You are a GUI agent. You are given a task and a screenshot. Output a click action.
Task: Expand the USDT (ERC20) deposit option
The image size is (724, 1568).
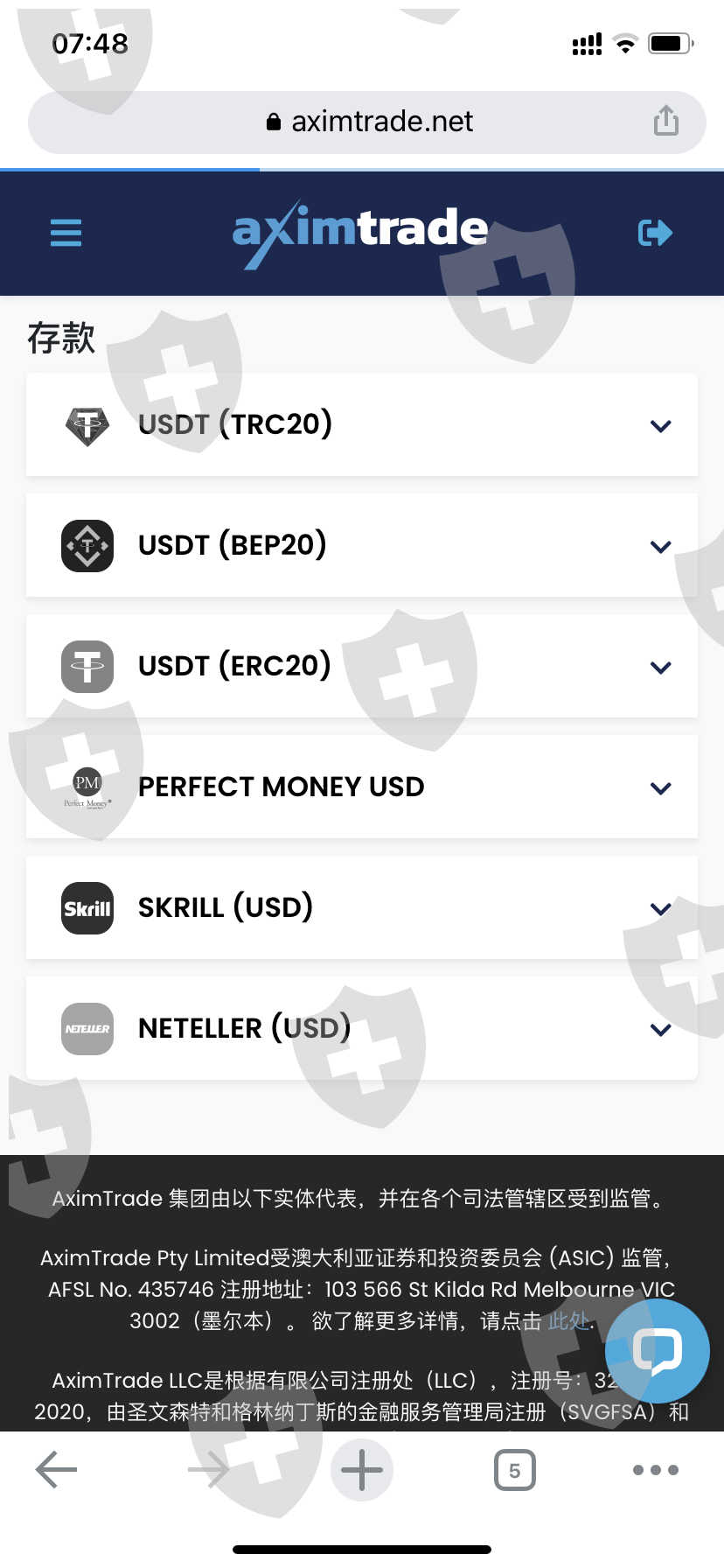pos(362,667)
